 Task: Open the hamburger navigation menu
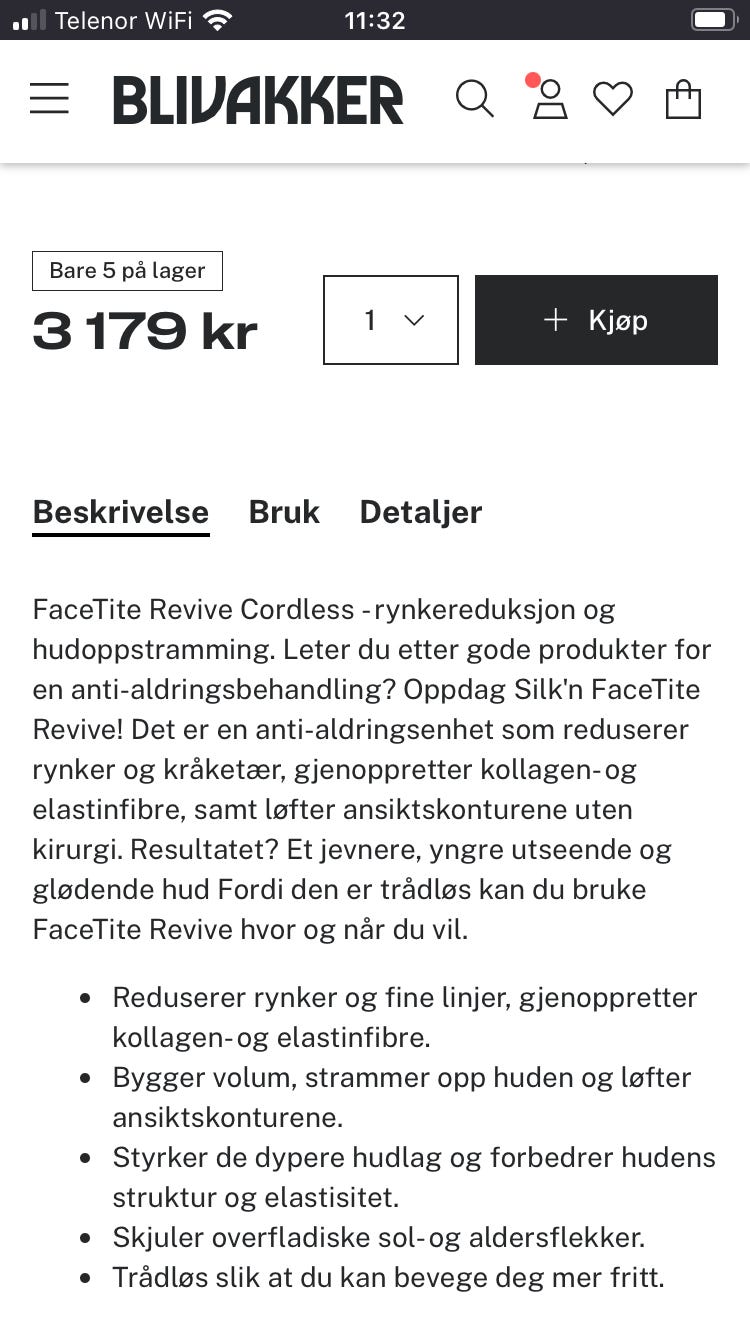49,99
